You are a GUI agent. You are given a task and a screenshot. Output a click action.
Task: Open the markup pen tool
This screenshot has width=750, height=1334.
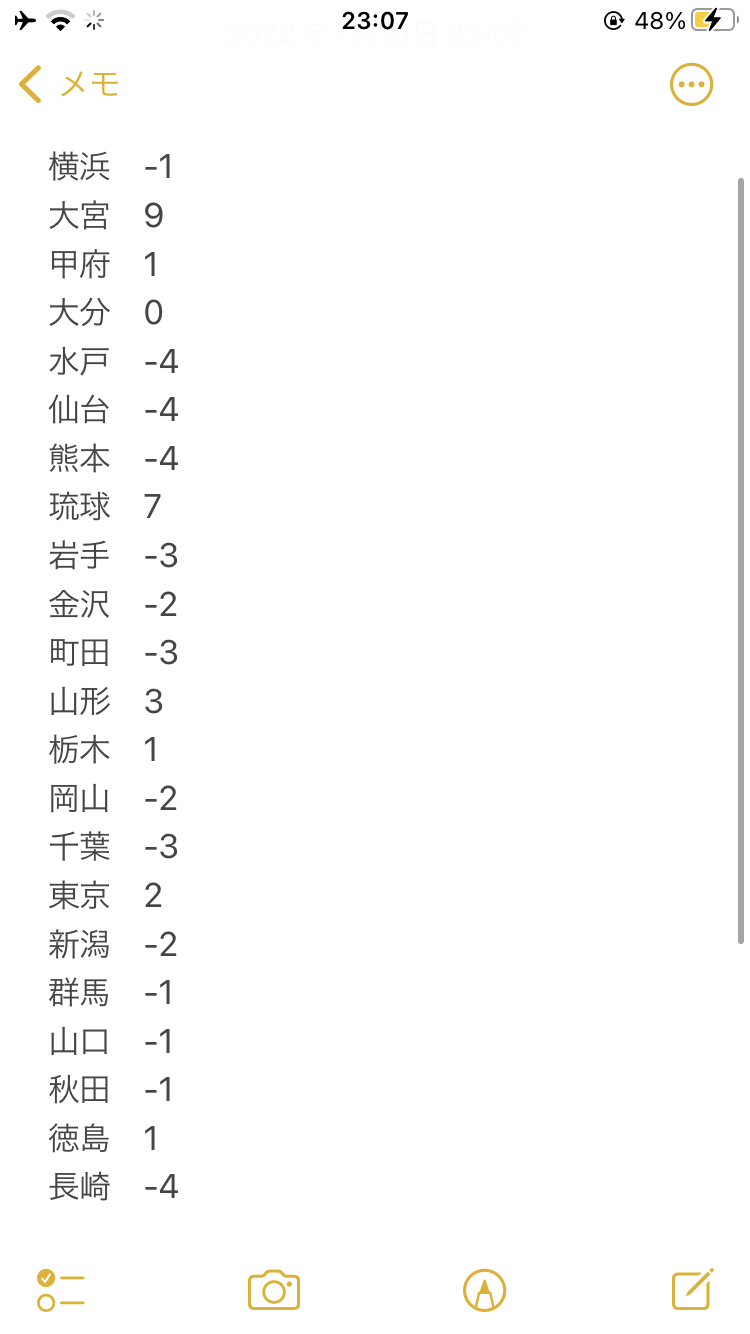tap(485, 1290)
